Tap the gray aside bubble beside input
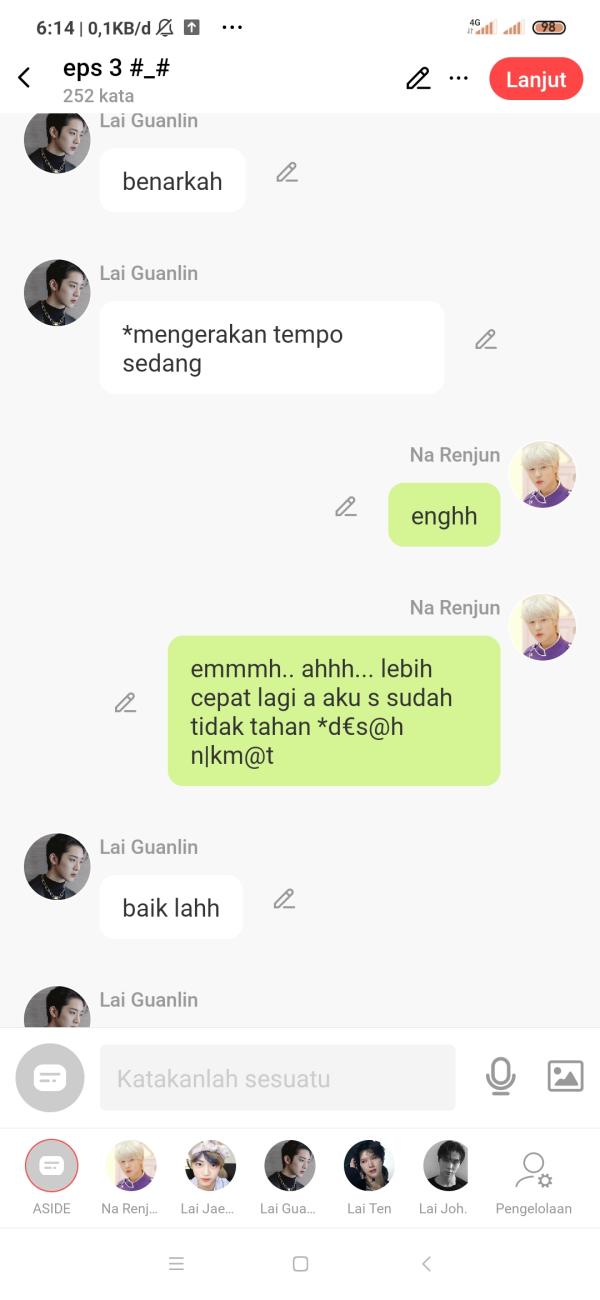 pos(50,1078)
